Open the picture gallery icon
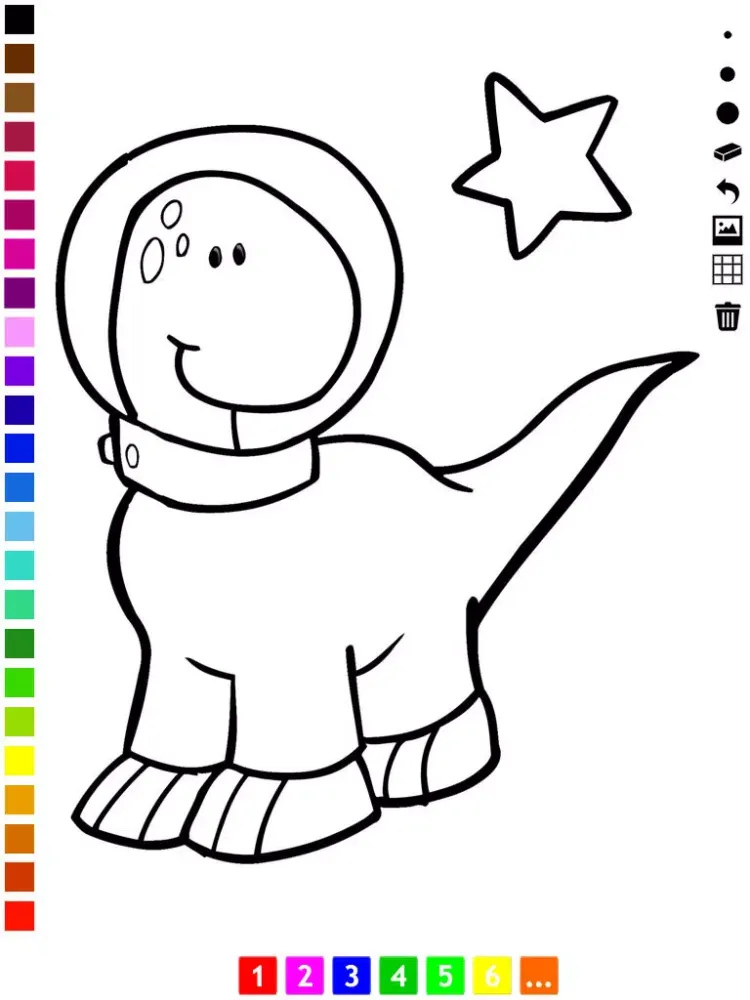750x1000 pixels. click(728, 230)
